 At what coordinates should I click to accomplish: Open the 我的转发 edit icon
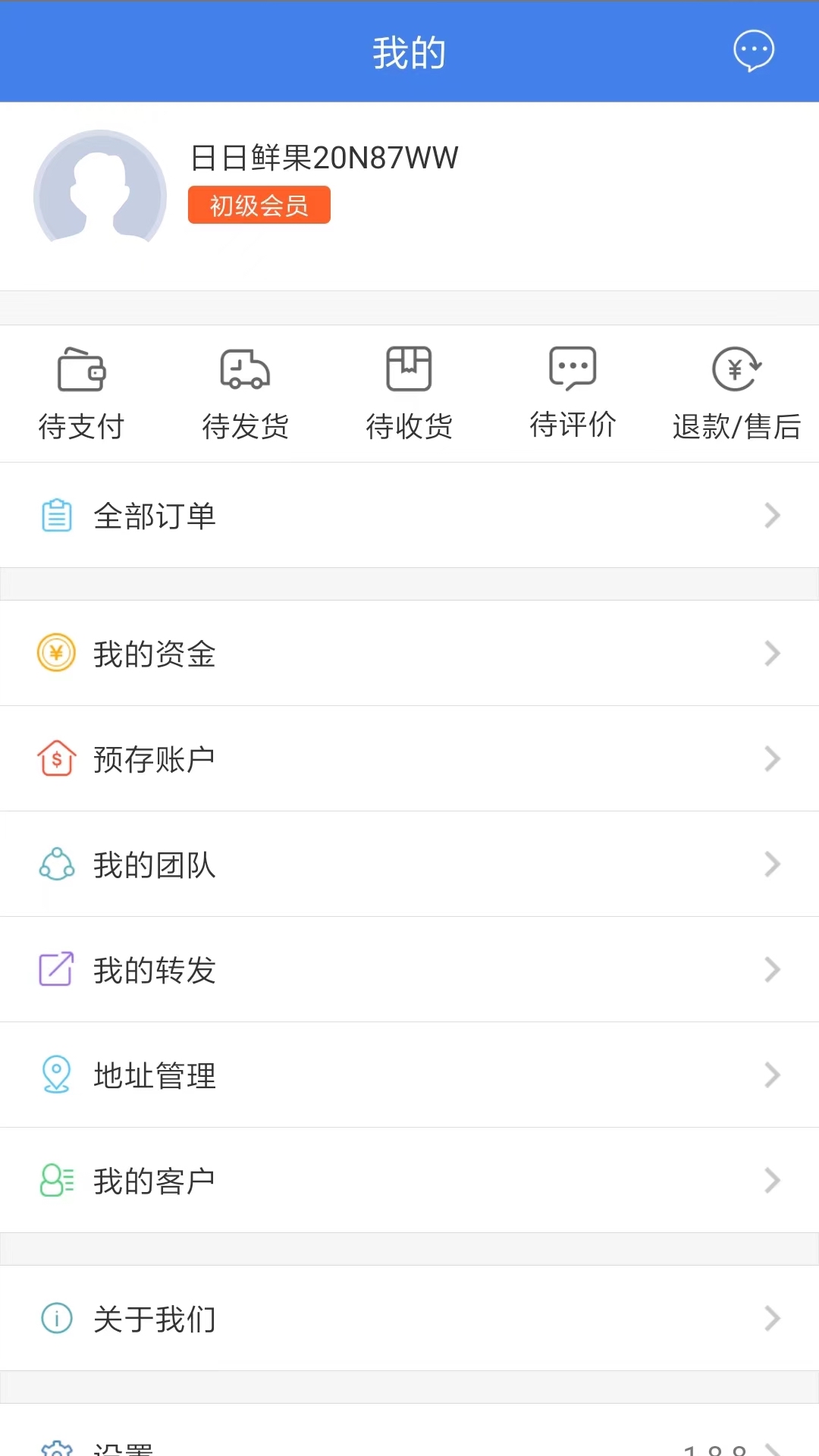[55, 969]
